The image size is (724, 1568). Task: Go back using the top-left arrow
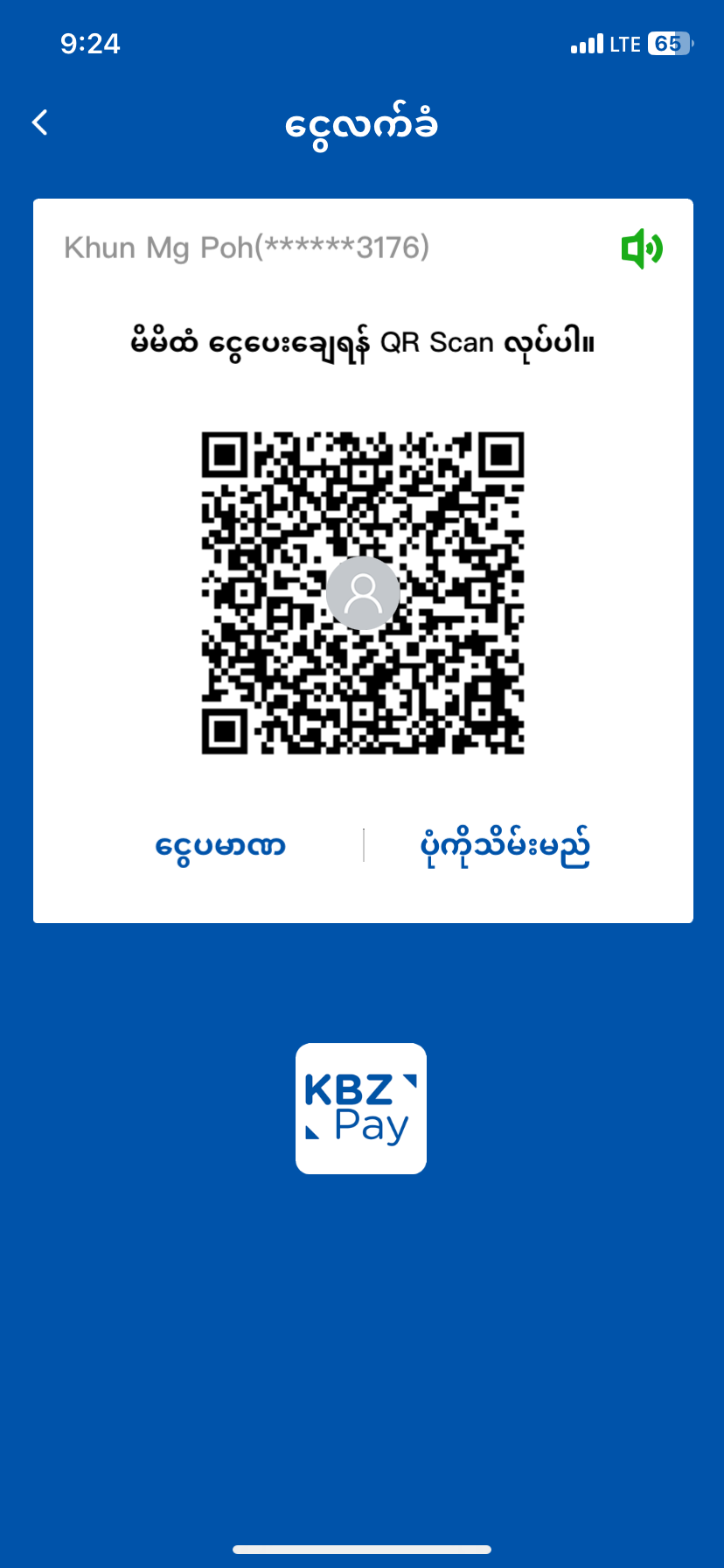(40, 122)
